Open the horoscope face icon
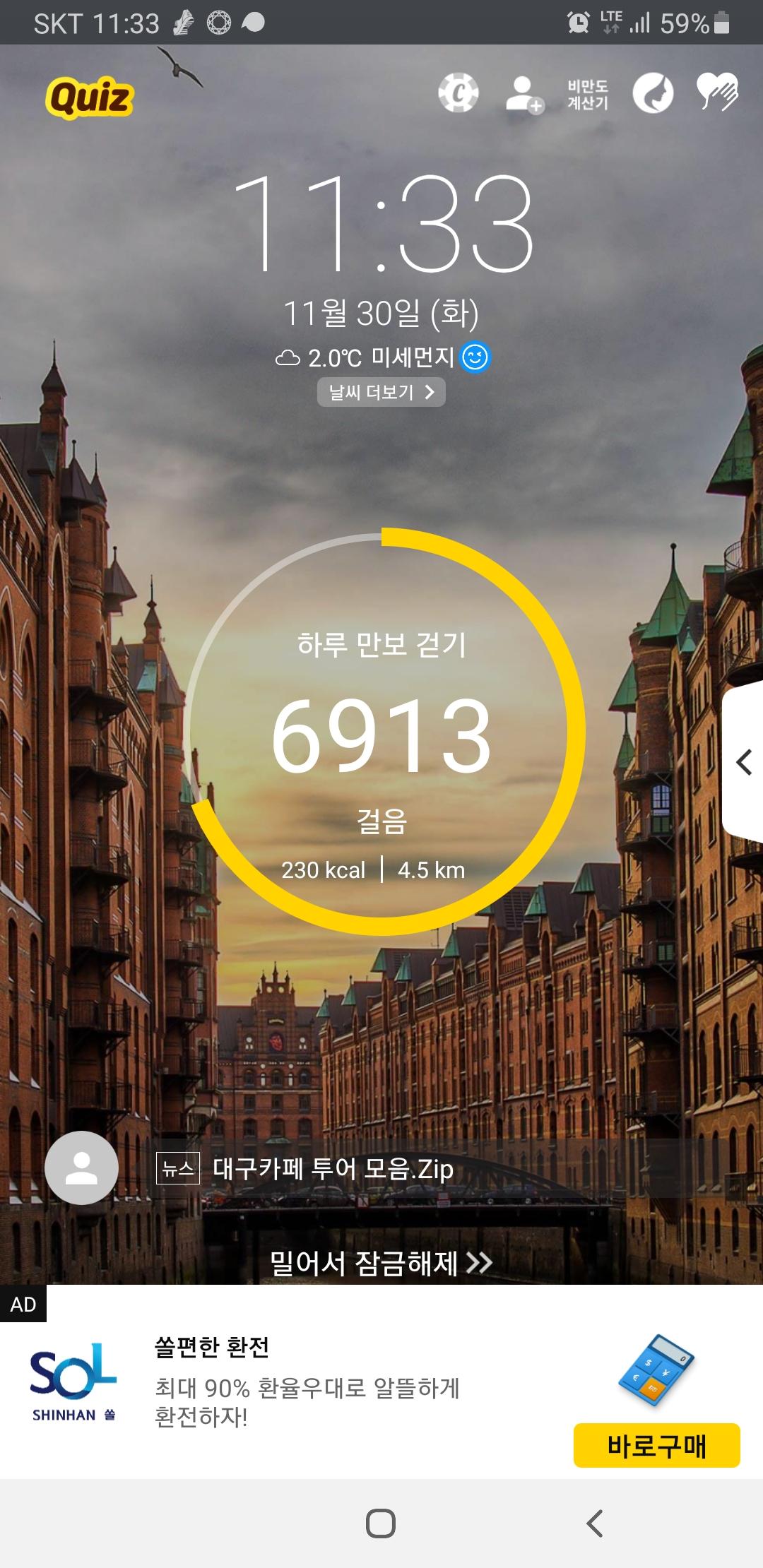 653,93
